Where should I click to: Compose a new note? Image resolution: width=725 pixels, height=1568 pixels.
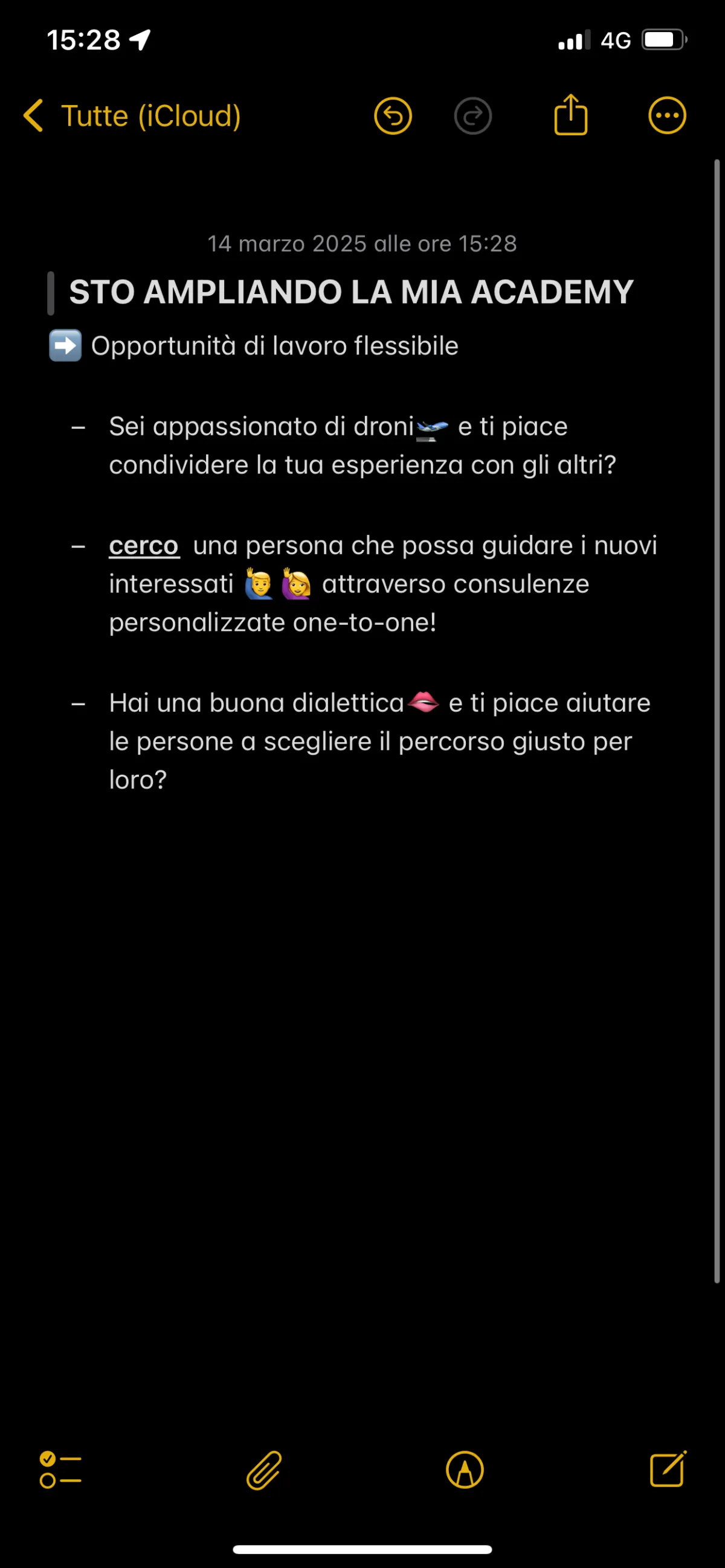(x=668, y=1469)
